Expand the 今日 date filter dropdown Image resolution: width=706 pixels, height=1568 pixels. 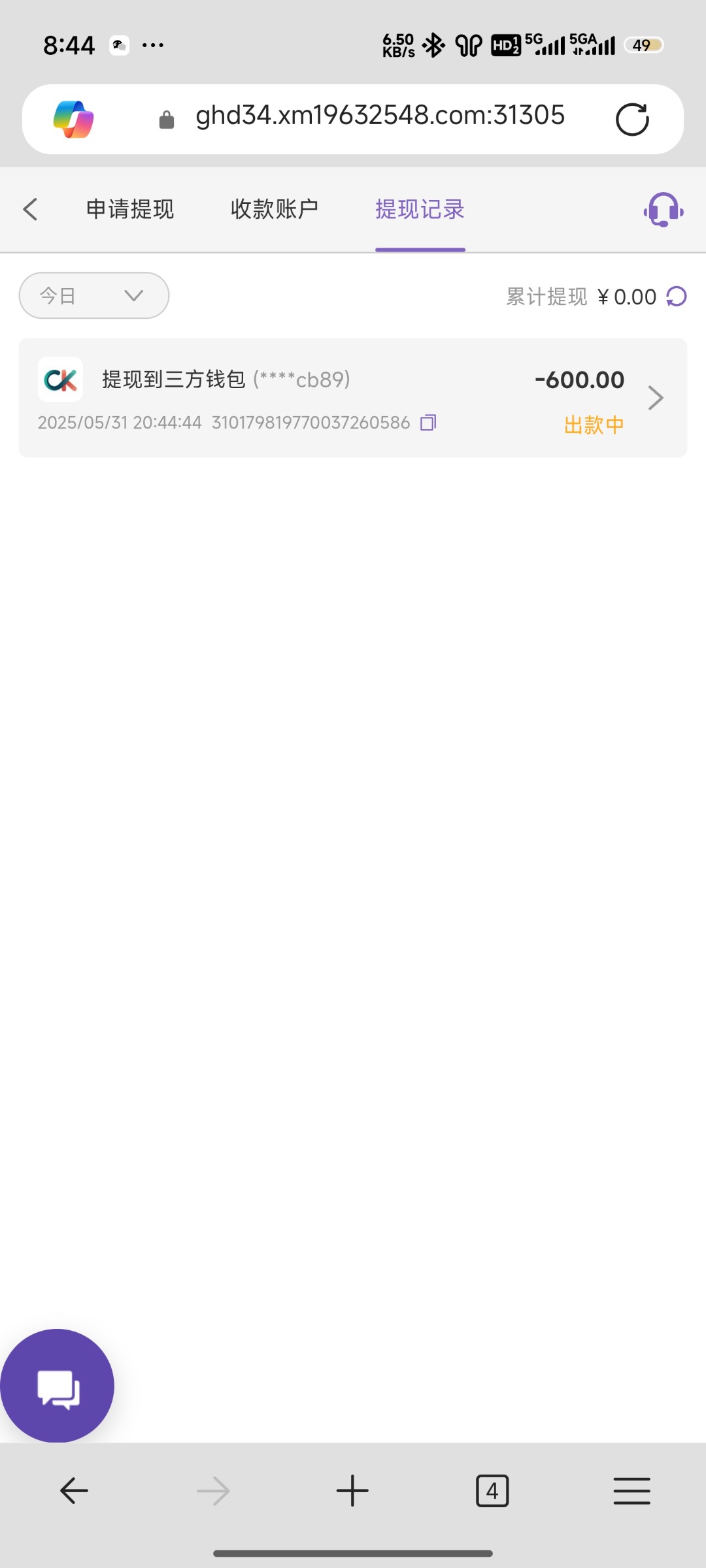coord(94,295)
